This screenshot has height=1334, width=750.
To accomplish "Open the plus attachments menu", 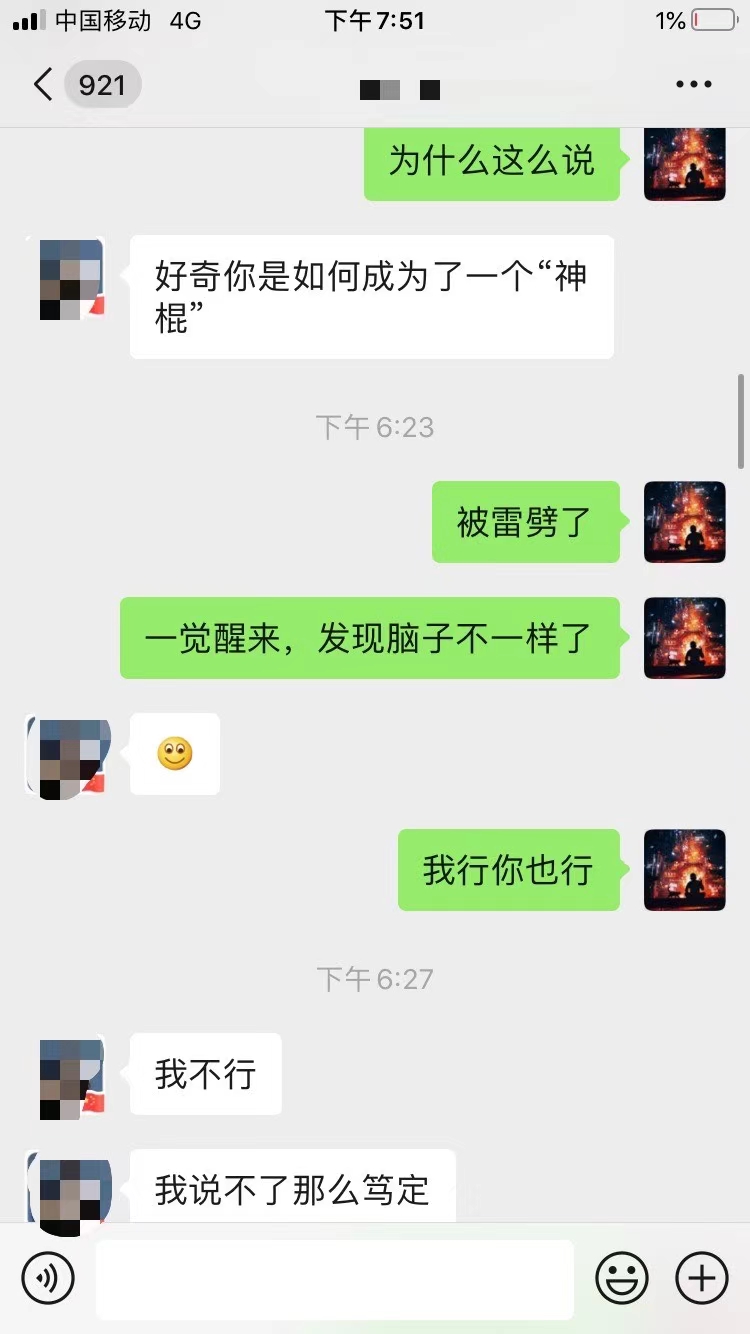I will [702, 1277].
